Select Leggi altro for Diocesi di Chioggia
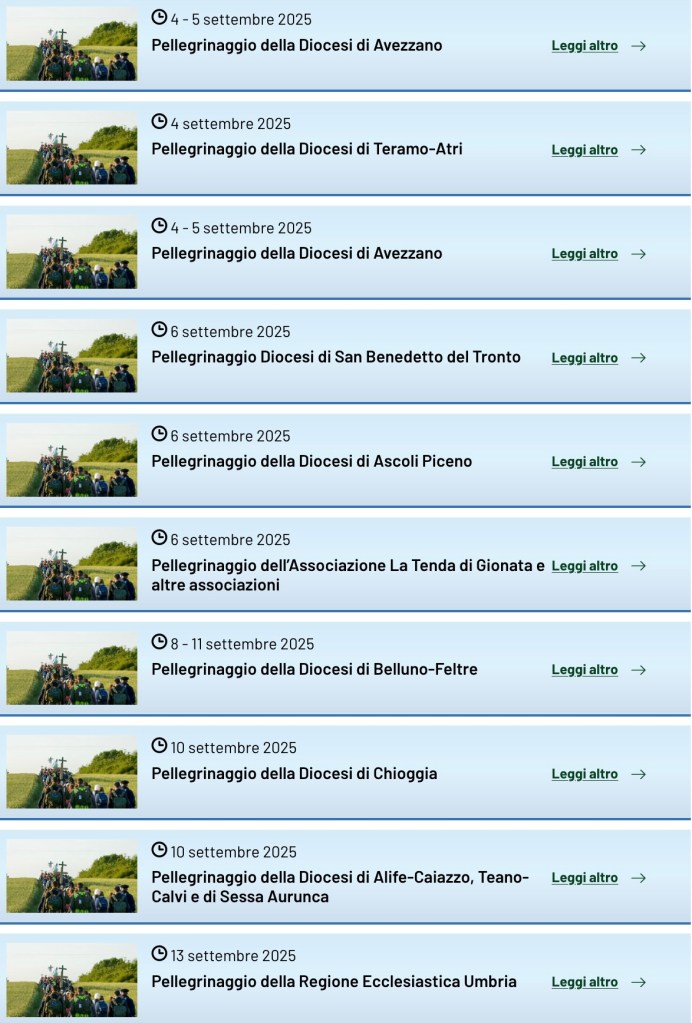692x1023 pixels. pos(585,774)
